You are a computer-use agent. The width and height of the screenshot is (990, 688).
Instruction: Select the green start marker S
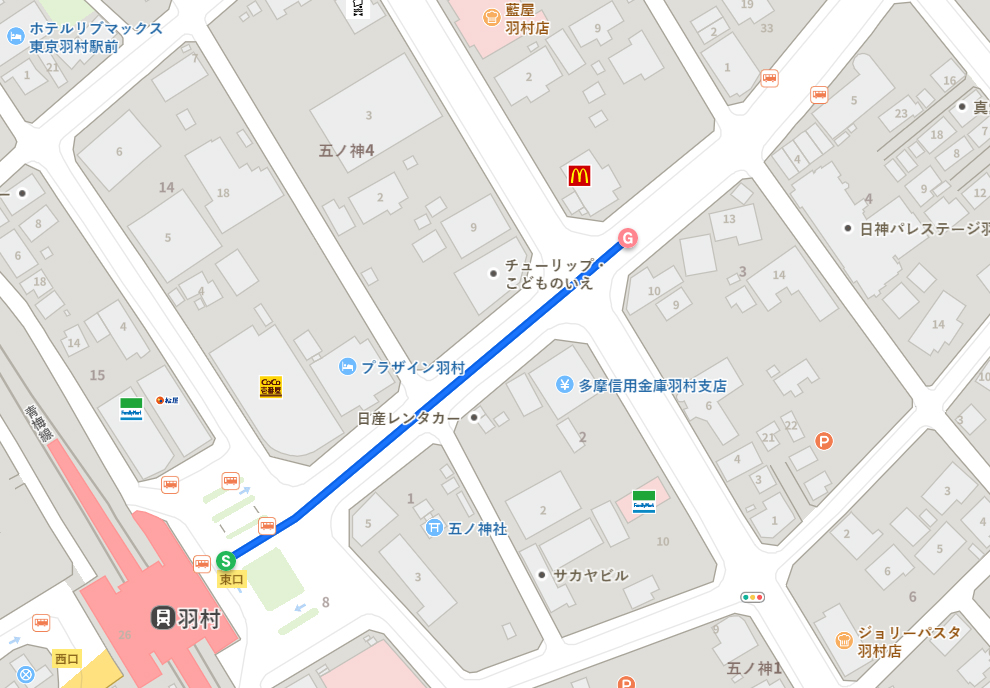(x=226, y=561)
